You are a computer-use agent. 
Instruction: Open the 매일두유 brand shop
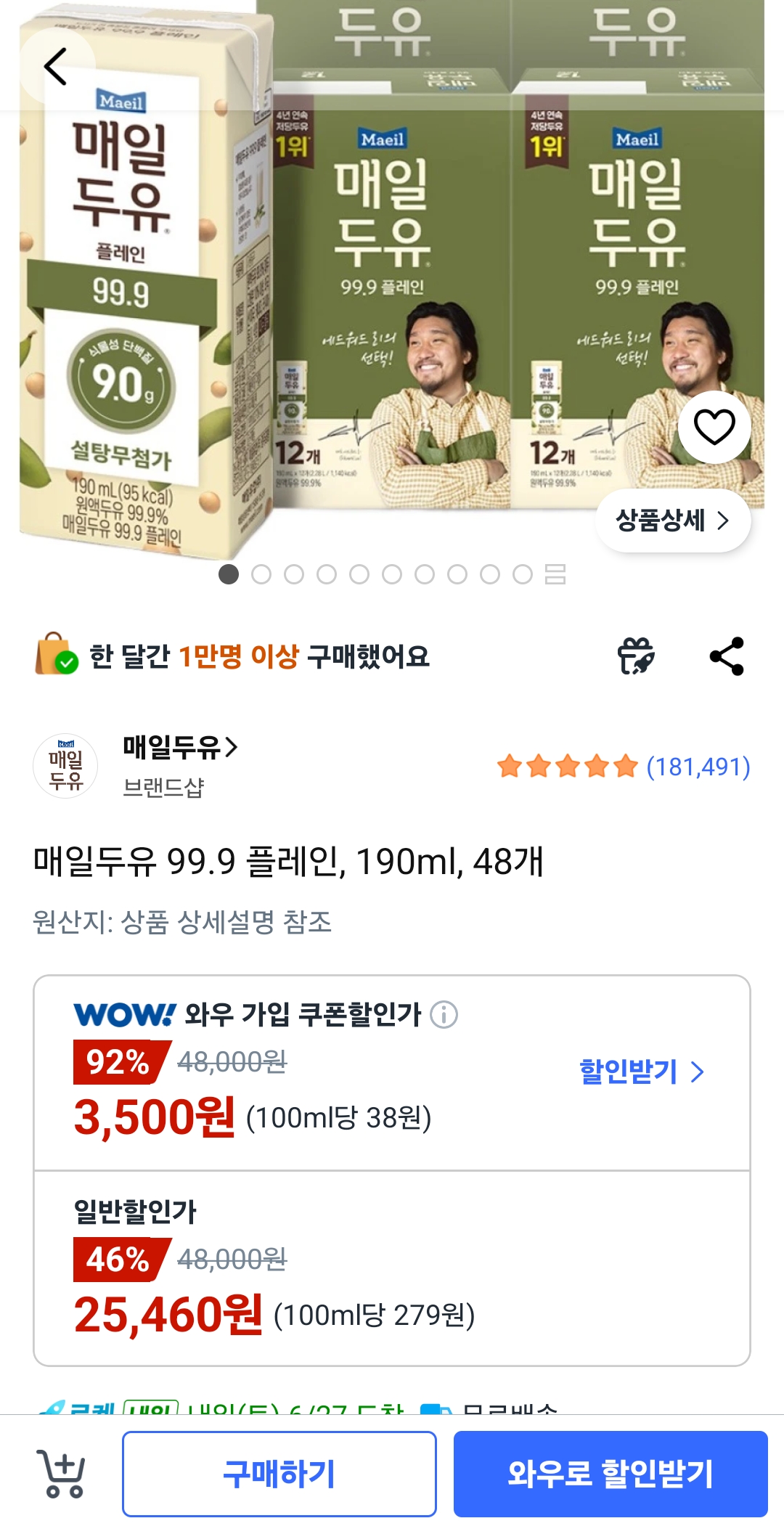point(180,747)
